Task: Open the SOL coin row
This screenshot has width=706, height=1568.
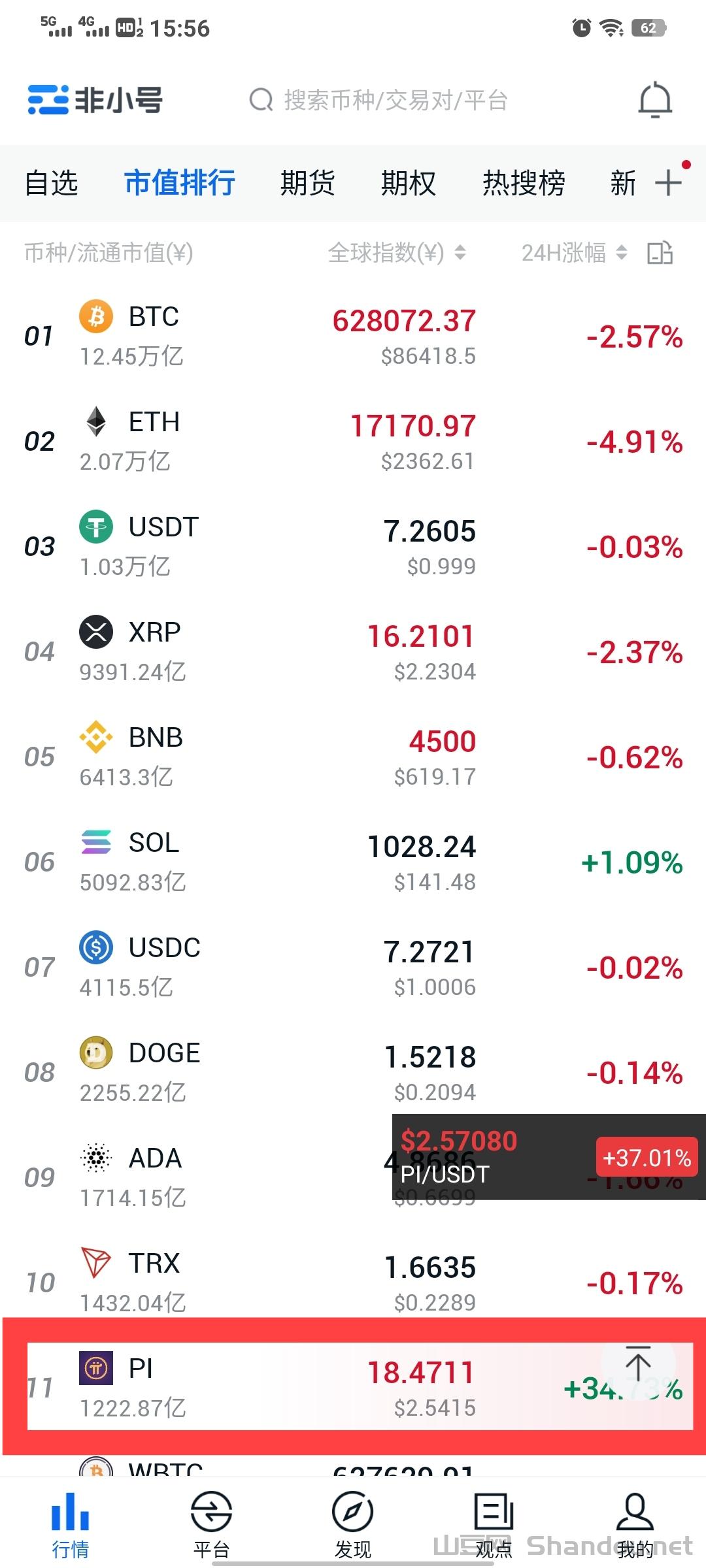Action: (x=353, y=862)
